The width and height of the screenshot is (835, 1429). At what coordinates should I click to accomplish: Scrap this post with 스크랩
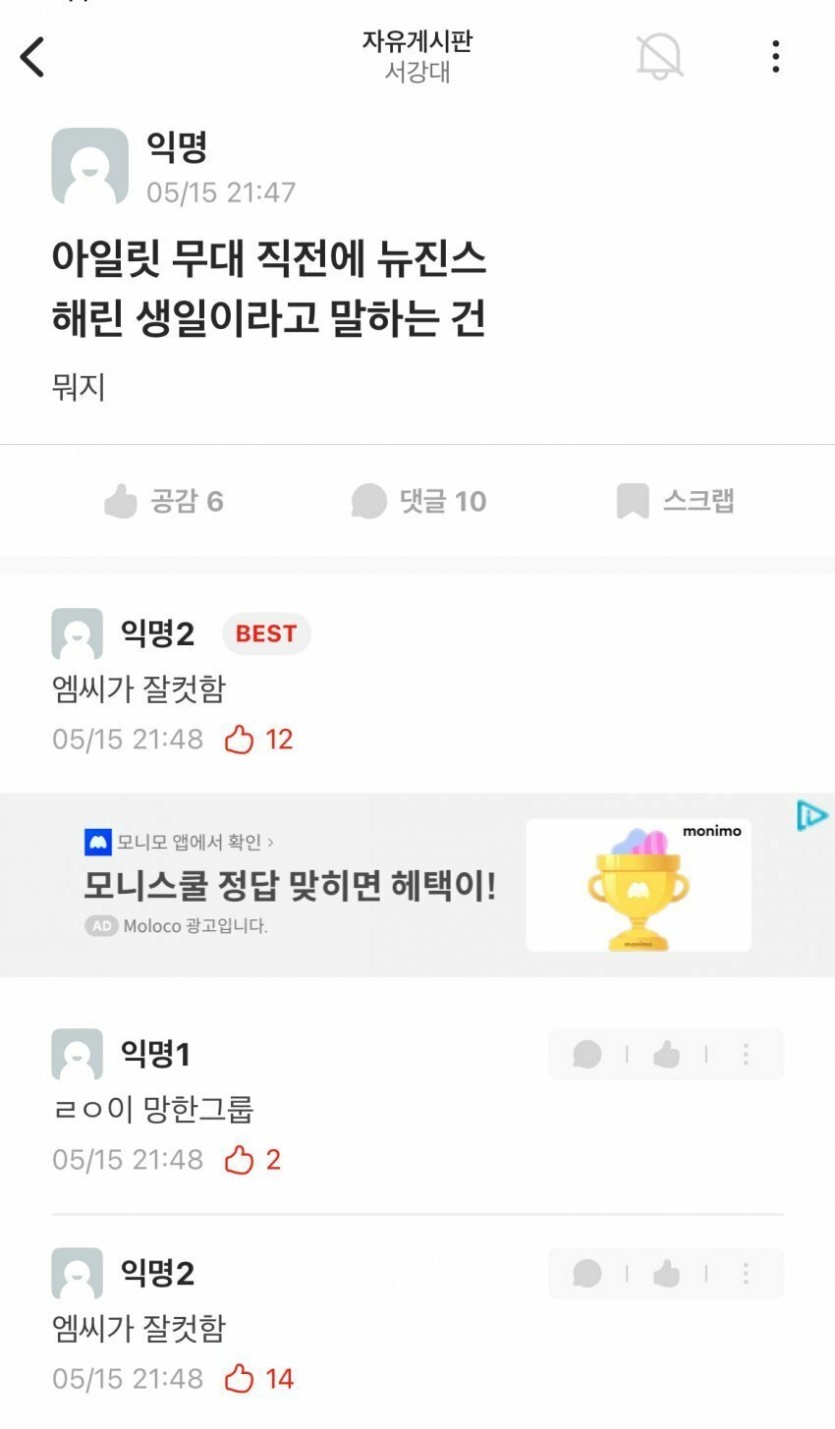coord(676,501)
